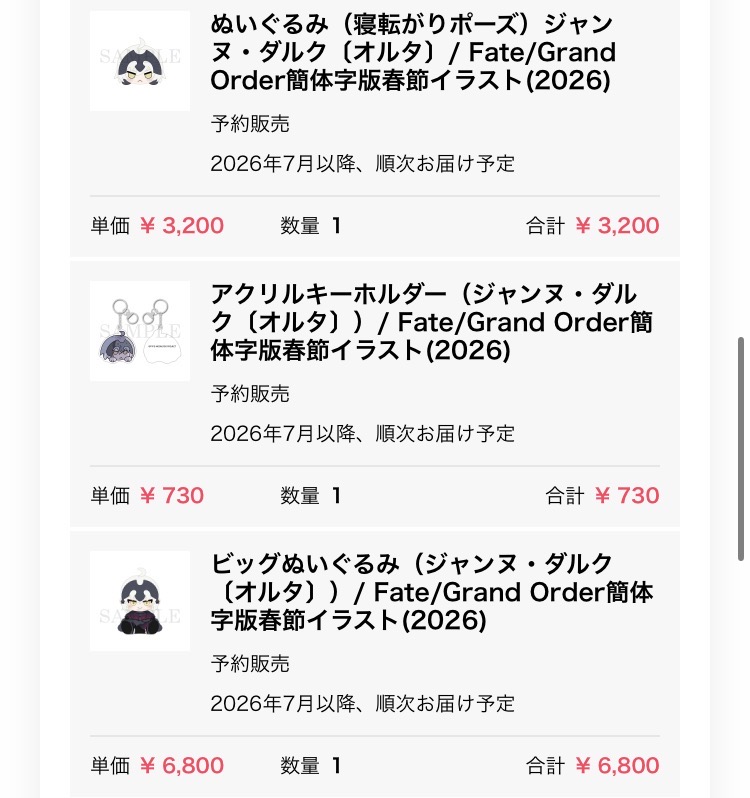Open the acrylic keyholder product image
The height and width of the screenshot is (798, 750).
click(140, 331)
